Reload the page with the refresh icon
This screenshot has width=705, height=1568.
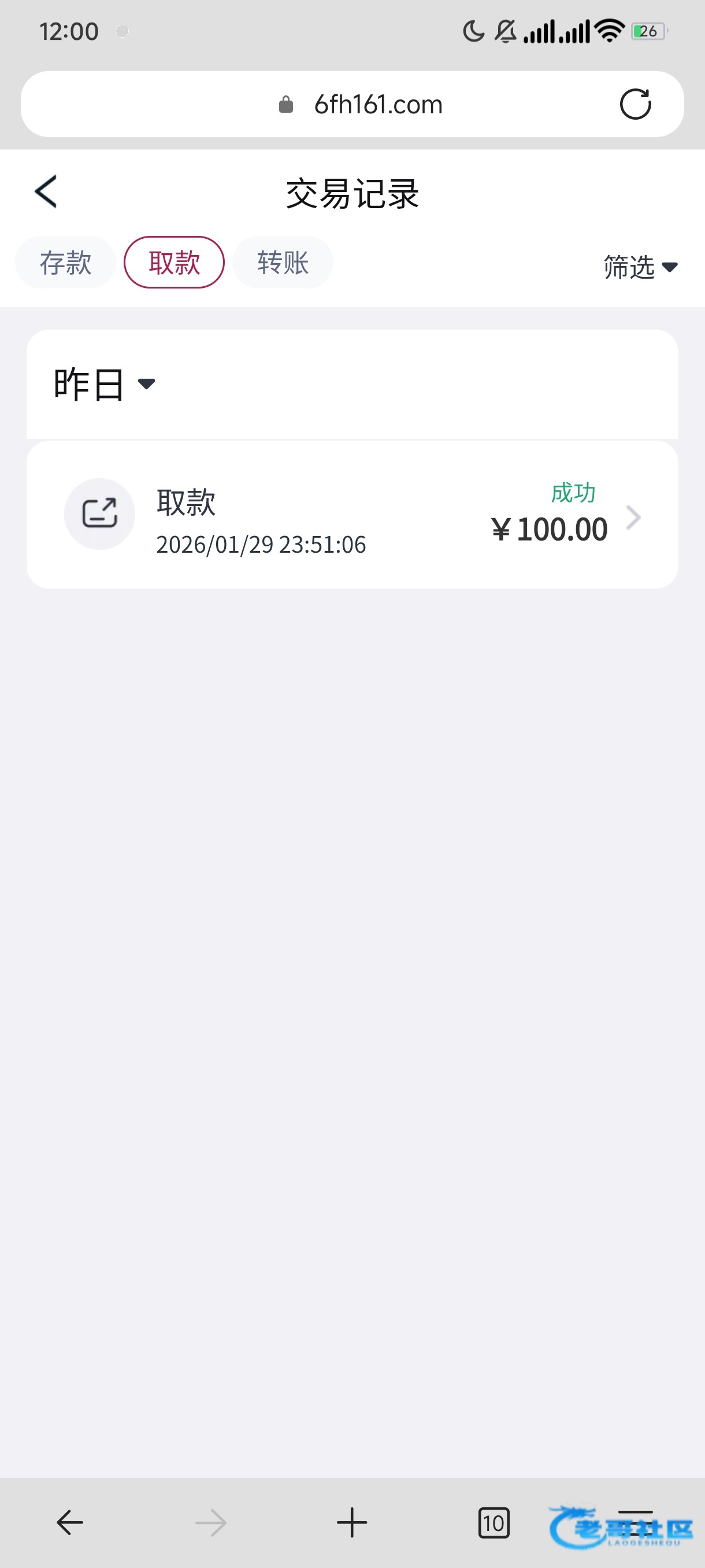tap(635, 104)
